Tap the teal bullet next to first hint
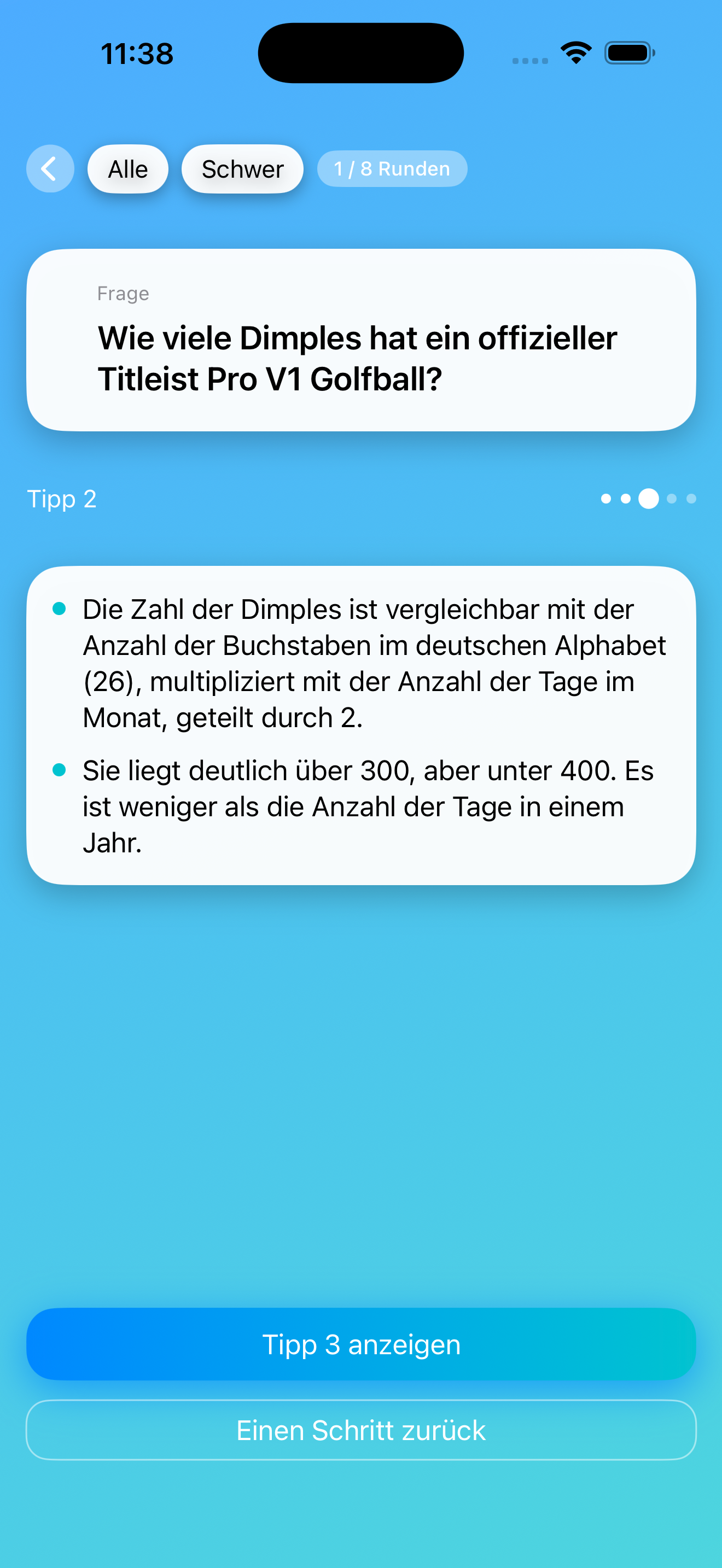Image resolution: width=722 pixels, height=1568 pixels. 60,608
